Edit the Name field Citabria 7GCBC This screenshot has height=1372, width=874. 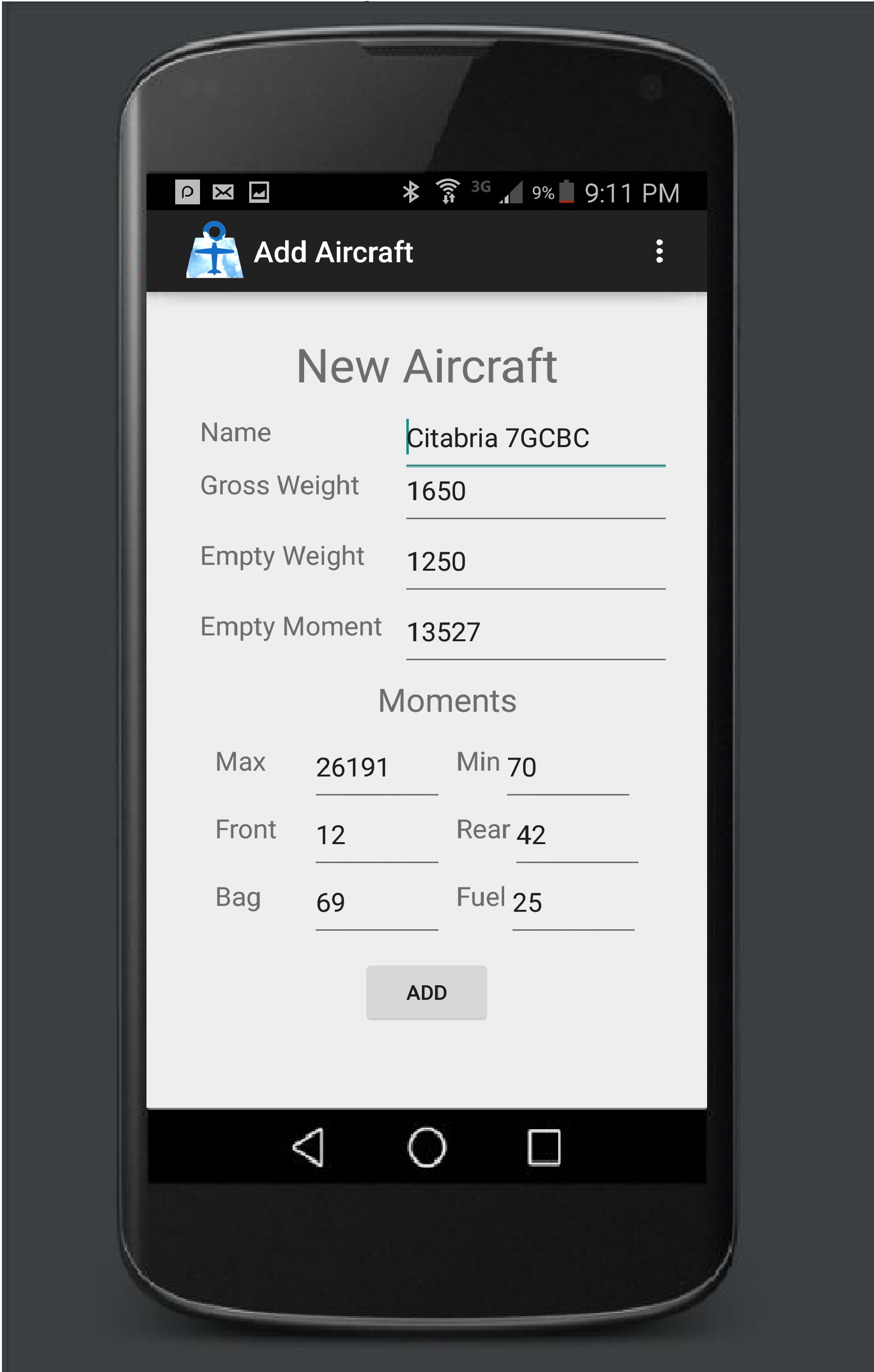(534, 438)
